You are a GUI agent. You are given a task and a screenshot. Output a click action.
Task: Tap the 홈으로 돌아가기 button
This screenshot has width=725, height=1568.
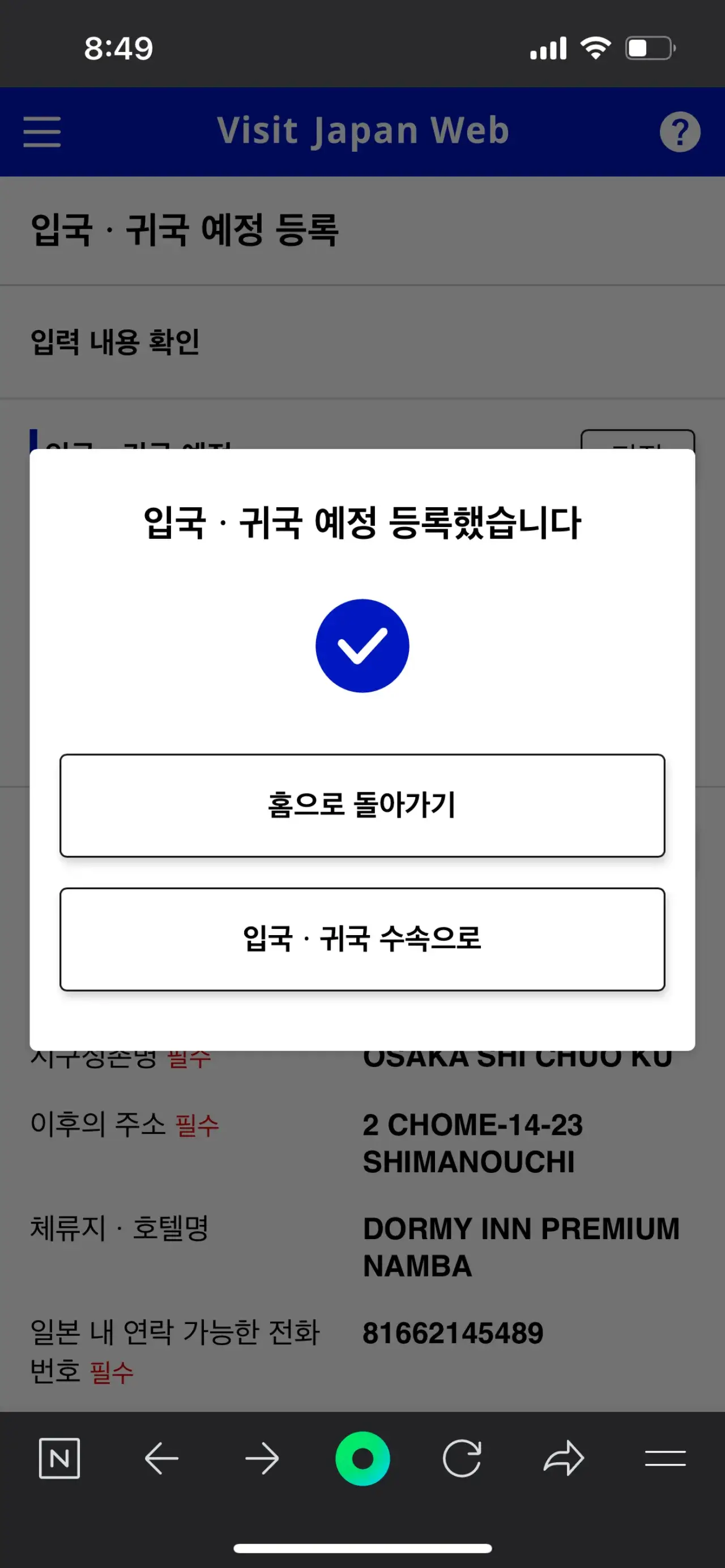tap(362, 805)
